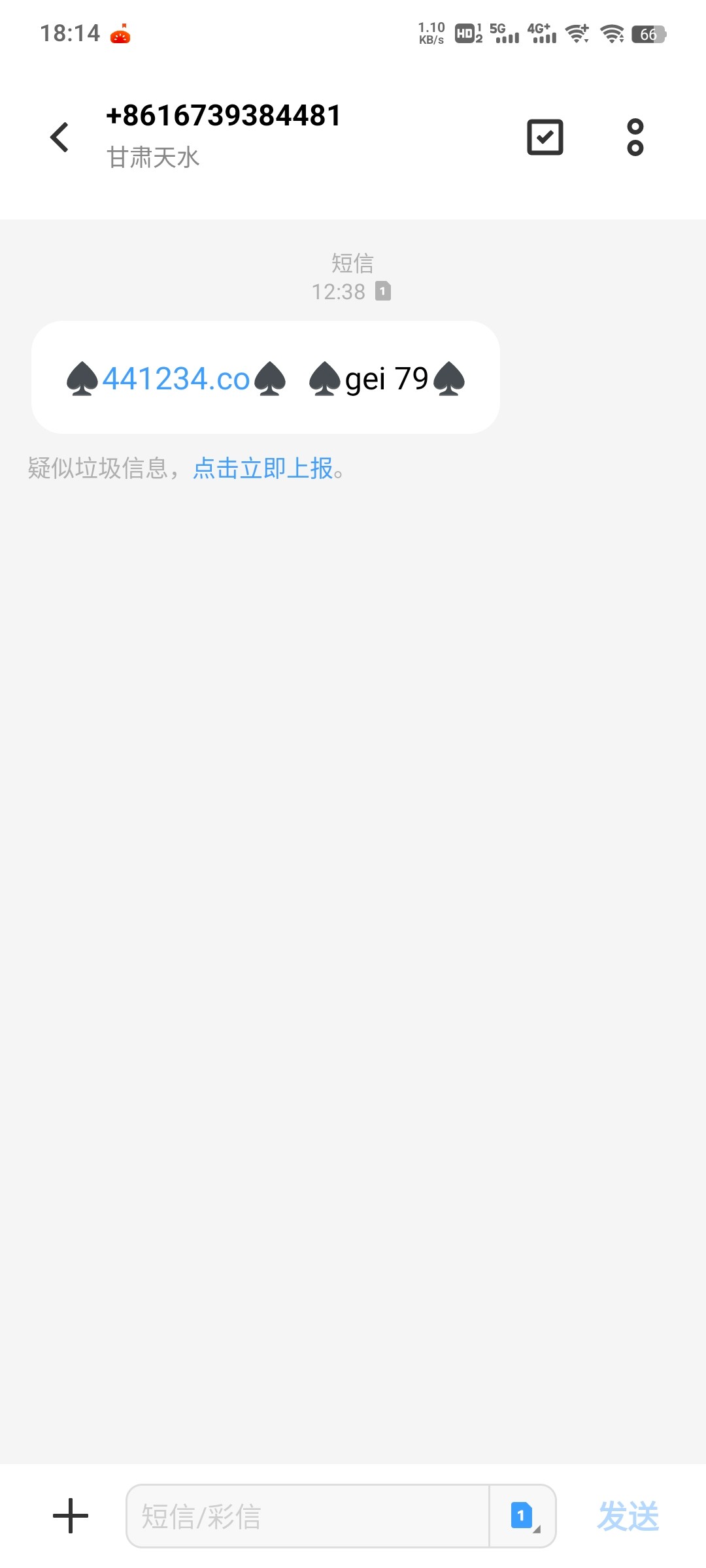
Task: Open the plus attachment menu
Action: click(x=71, y=1516)
